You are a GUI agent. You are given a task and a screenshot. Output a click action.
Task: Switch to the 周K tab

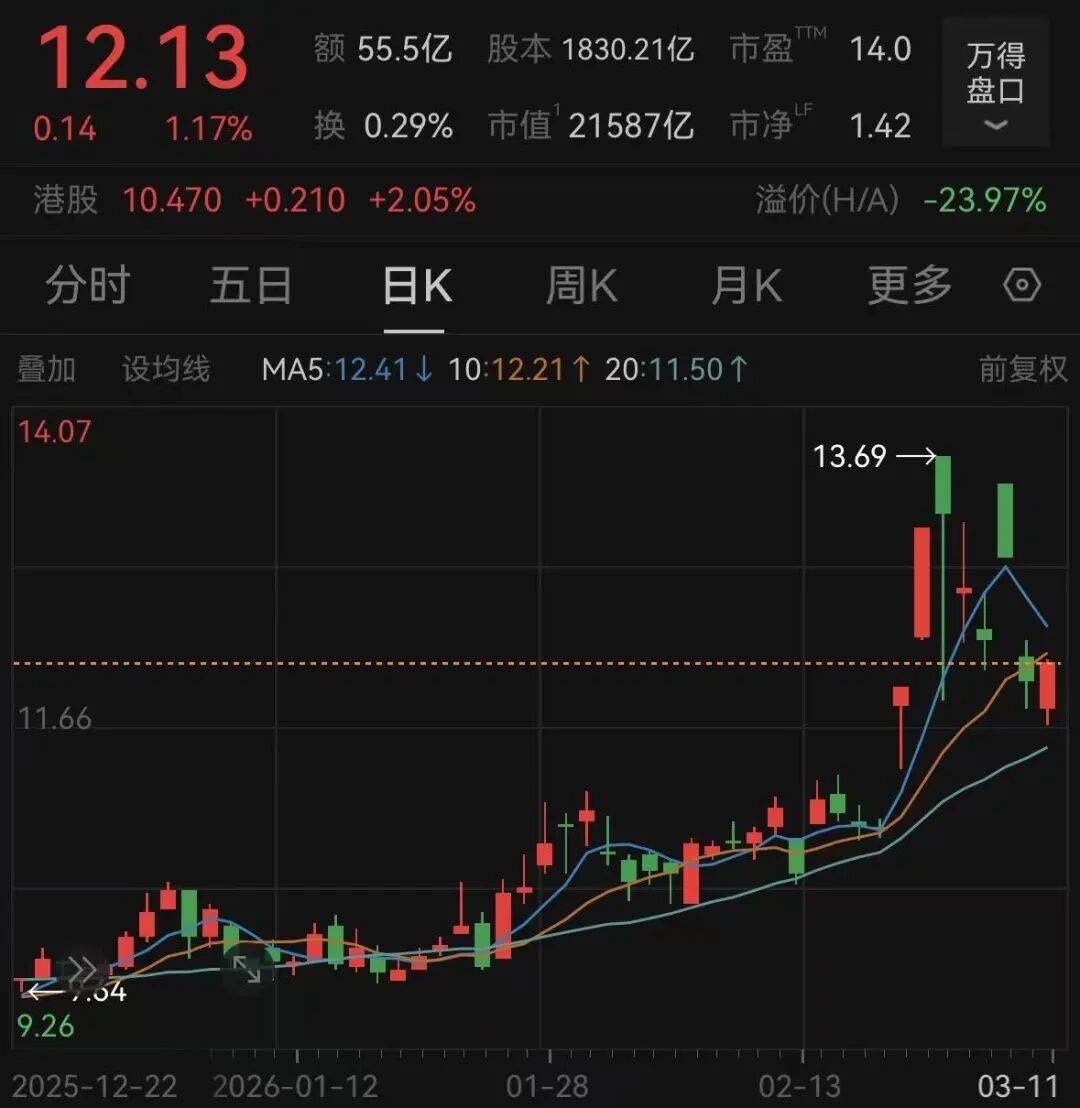click(x=581, y=286)
